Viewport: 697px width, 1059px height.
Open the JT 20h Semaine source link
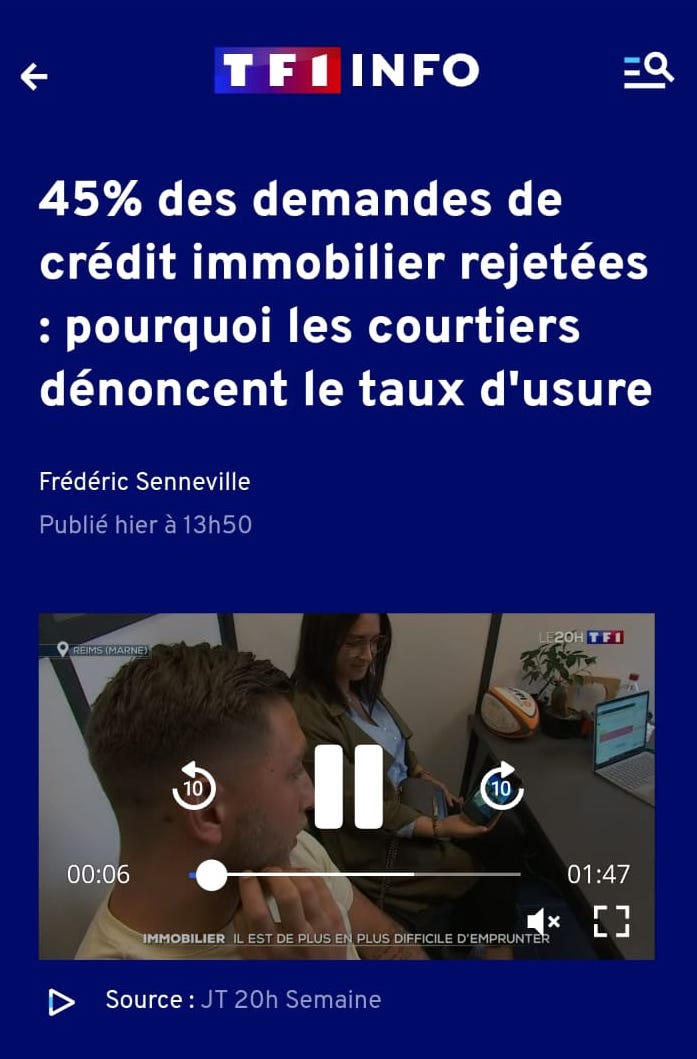coord(291,999)
